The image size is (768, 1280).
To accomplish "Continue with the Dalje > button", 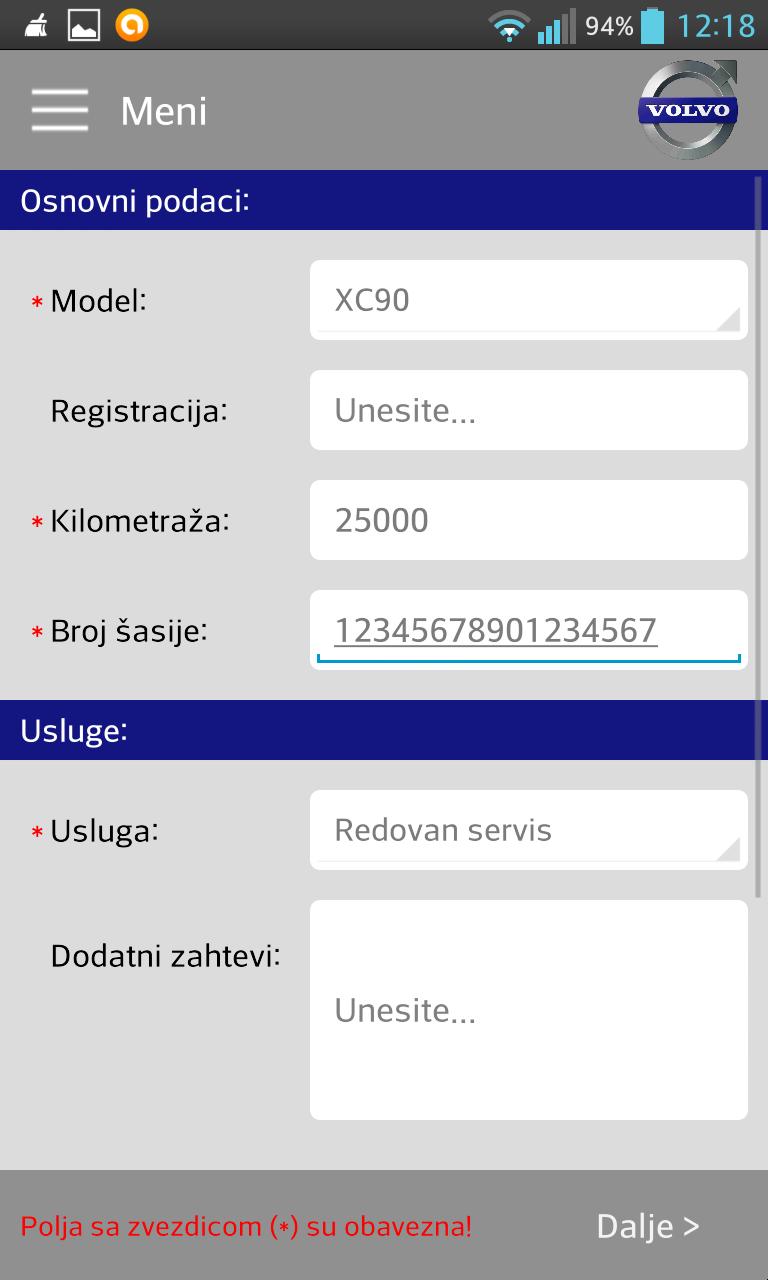I will pyautogui.click(x=647, y=1226).
